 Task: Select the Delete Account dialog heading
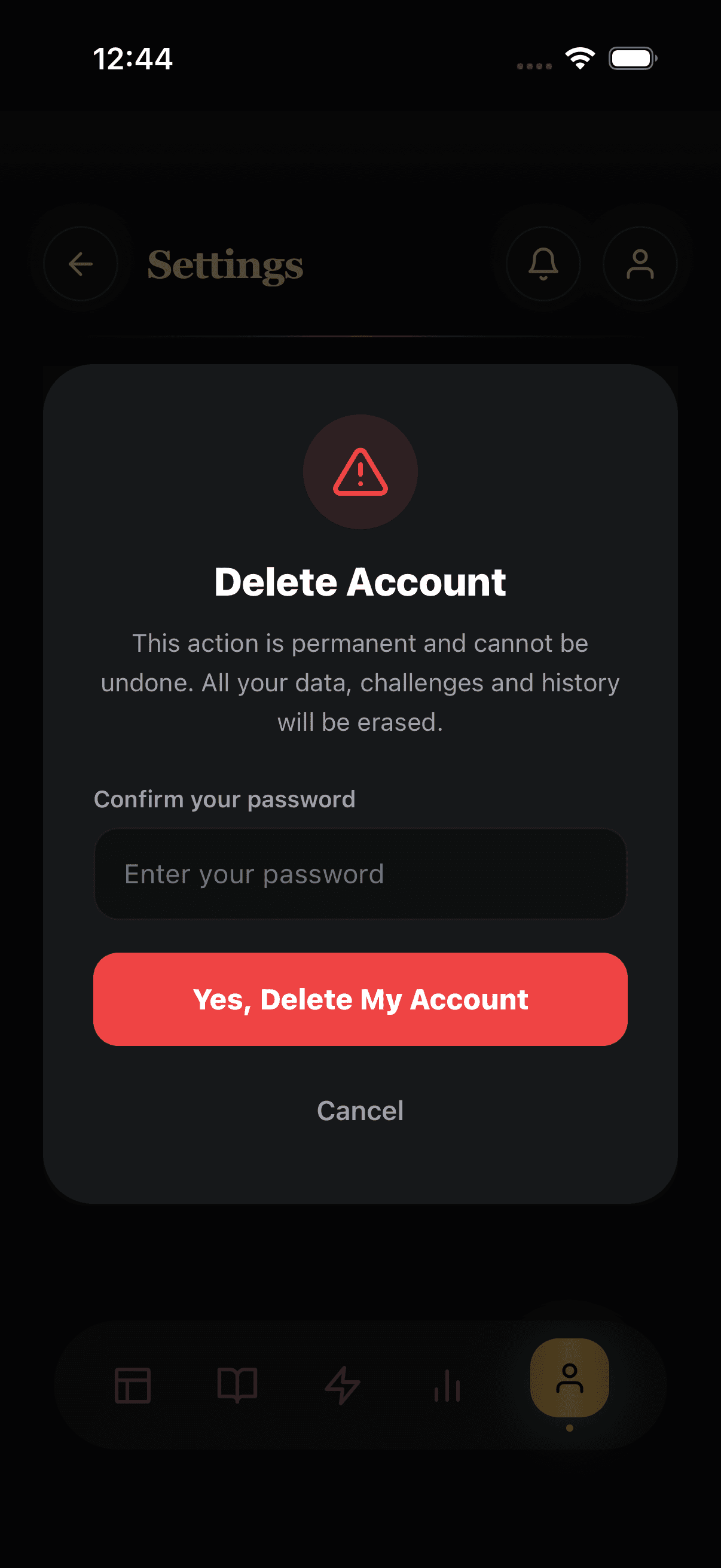pyautogui.click(x=360, y=581)
